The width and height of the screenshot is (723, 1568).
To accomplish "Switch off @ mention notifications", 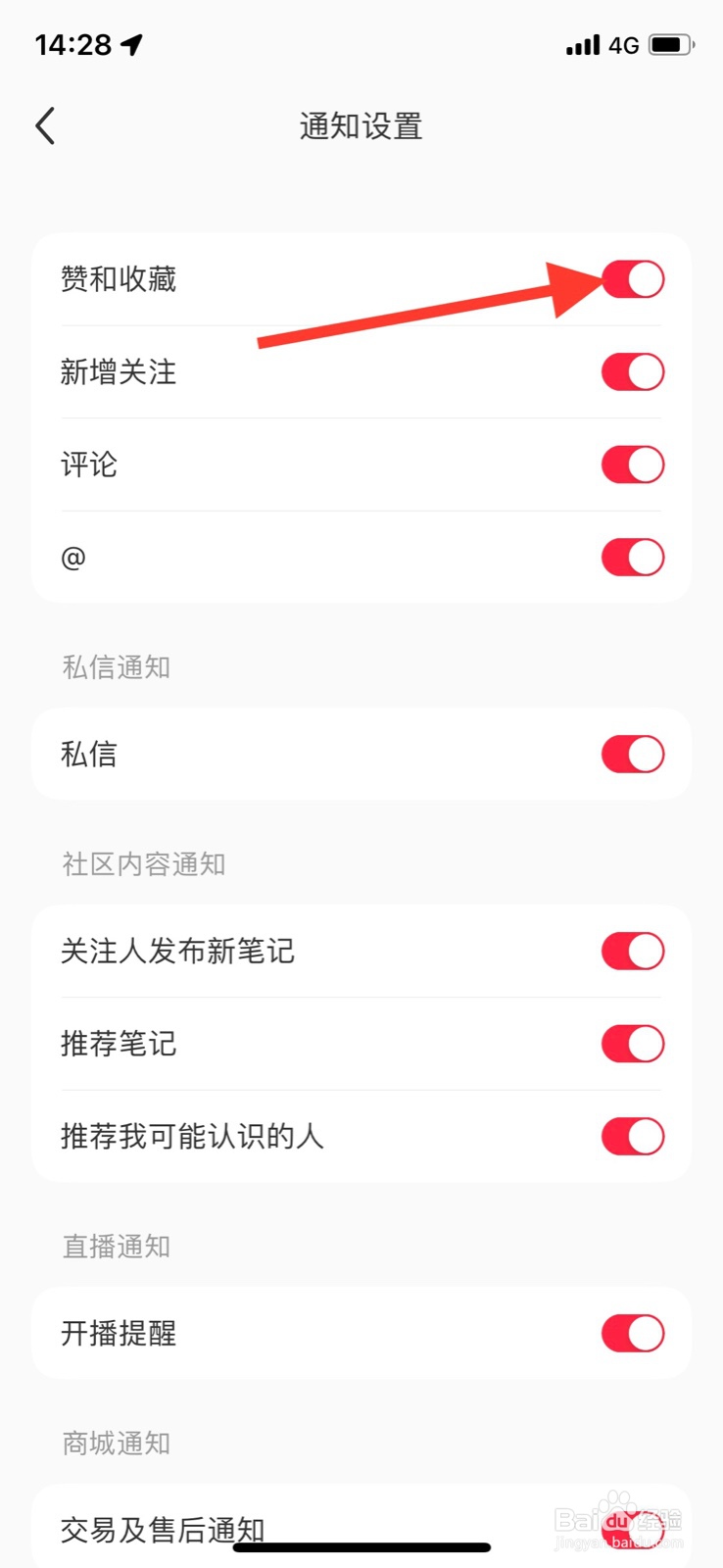I will (x=633, y=558).
